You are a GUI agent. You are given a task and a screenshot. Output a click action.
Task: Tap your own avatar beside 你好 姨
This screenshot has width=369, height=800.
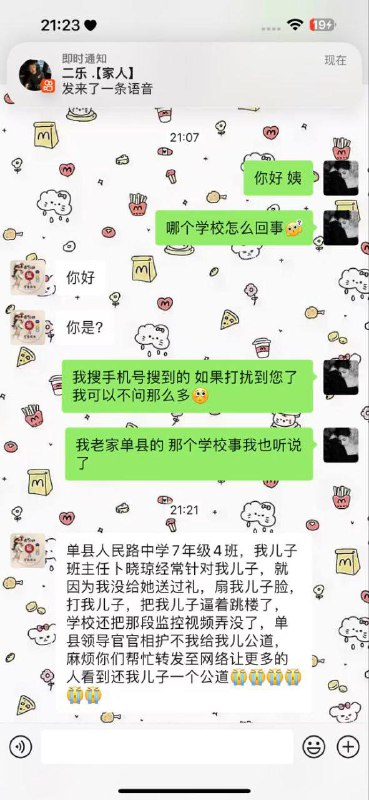(340, 178)
